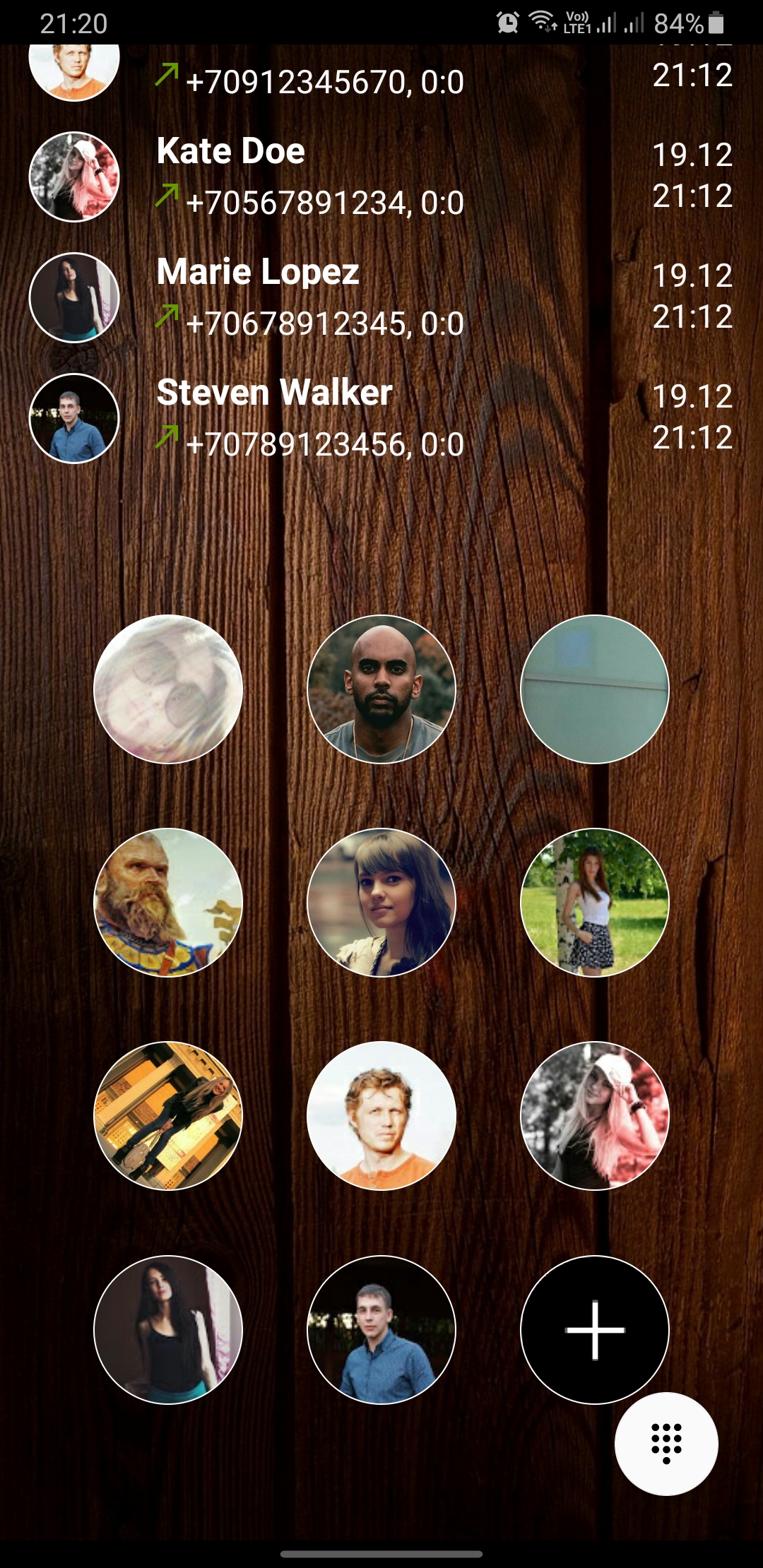Select the dark-haired woman in black top favorite
Screen dimensions: 763x1568
(x=168, y=1329)
